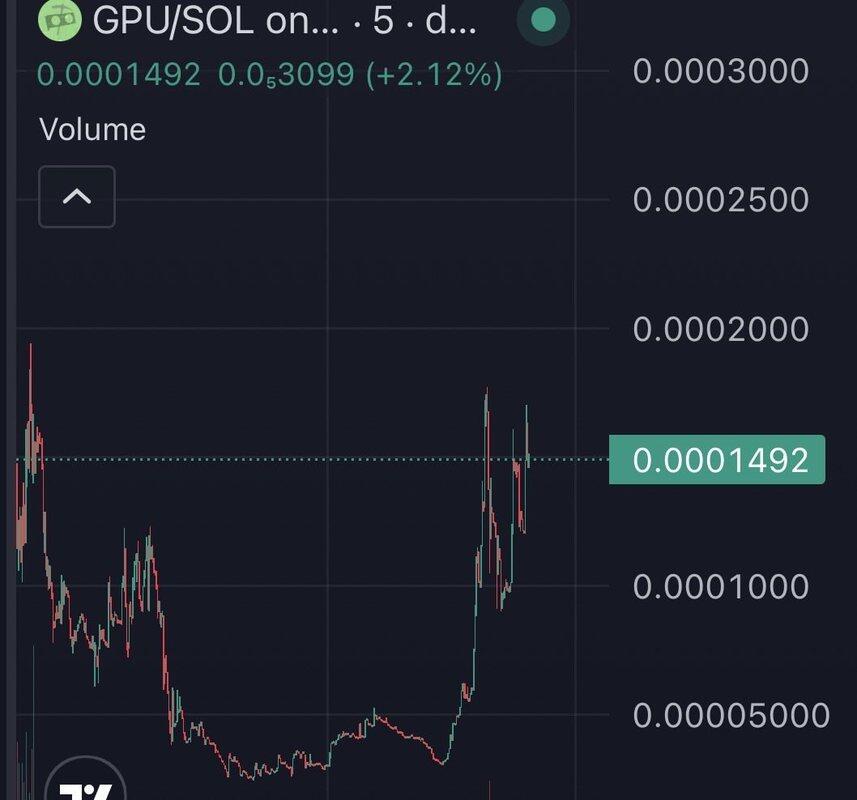857x800 pixels.
Task: Open the green market status dot
Action: (543, 21)
